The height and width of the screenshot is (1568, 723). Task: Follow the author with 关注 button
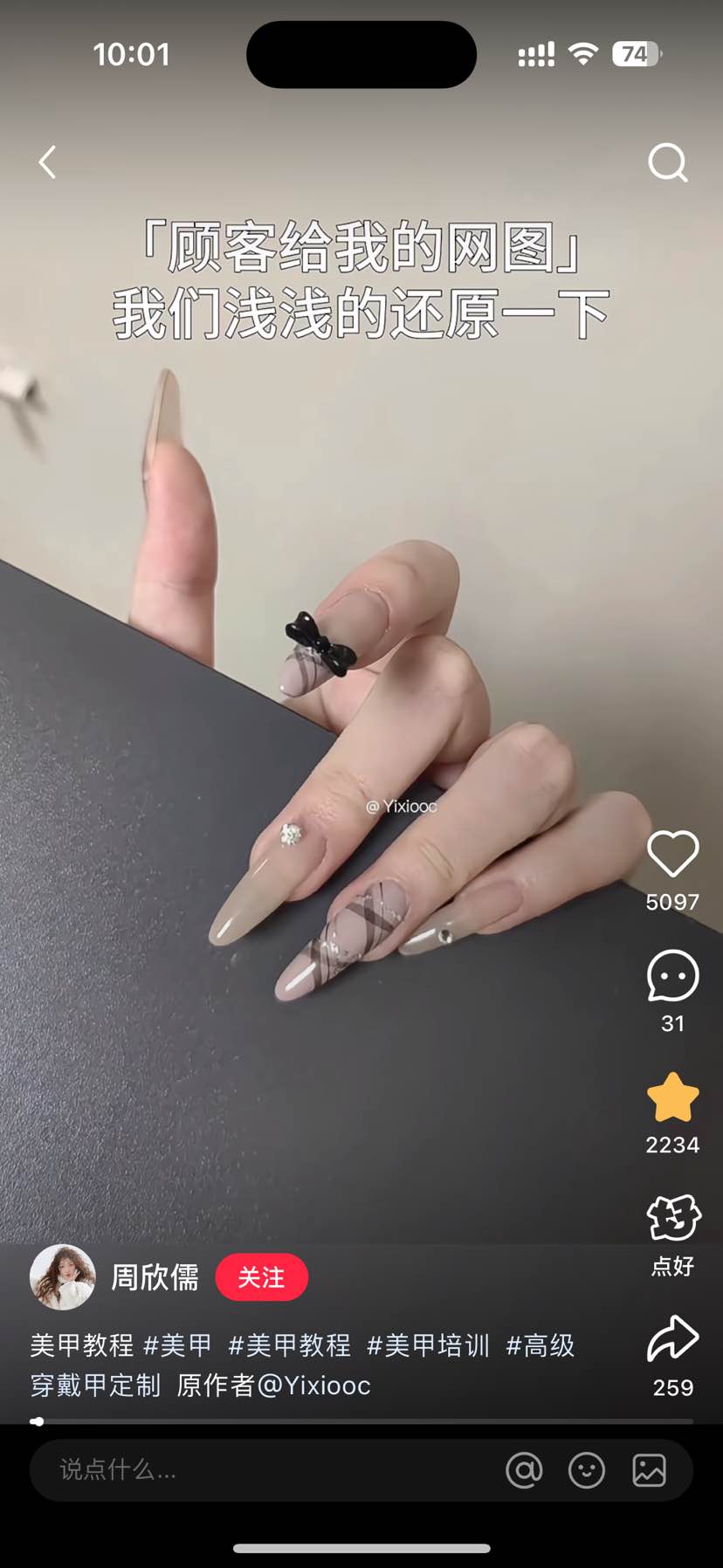pyautogui.click(x=261, y=1277)
